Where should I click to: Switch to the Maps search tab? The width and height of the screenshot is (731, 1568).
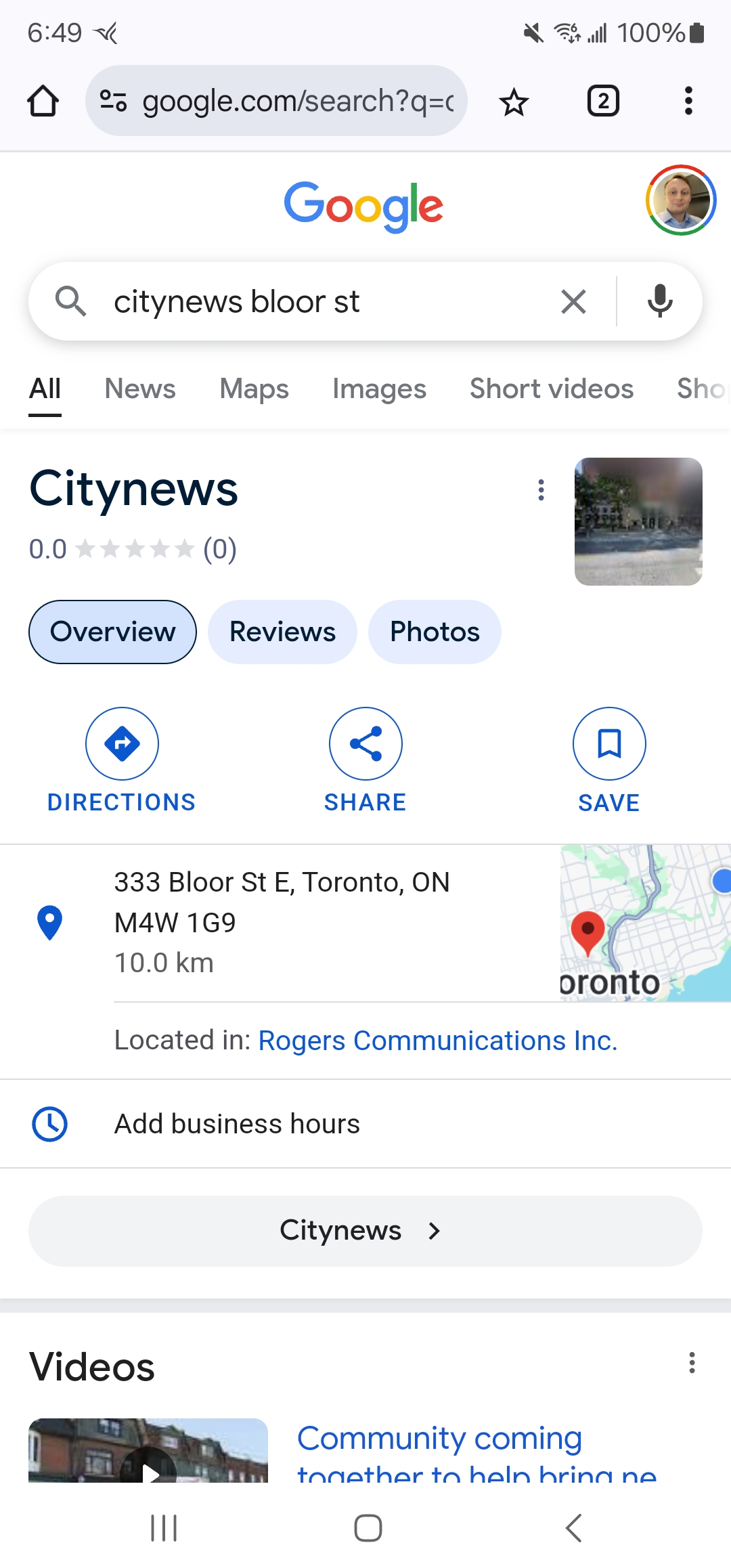click(254, 389)
